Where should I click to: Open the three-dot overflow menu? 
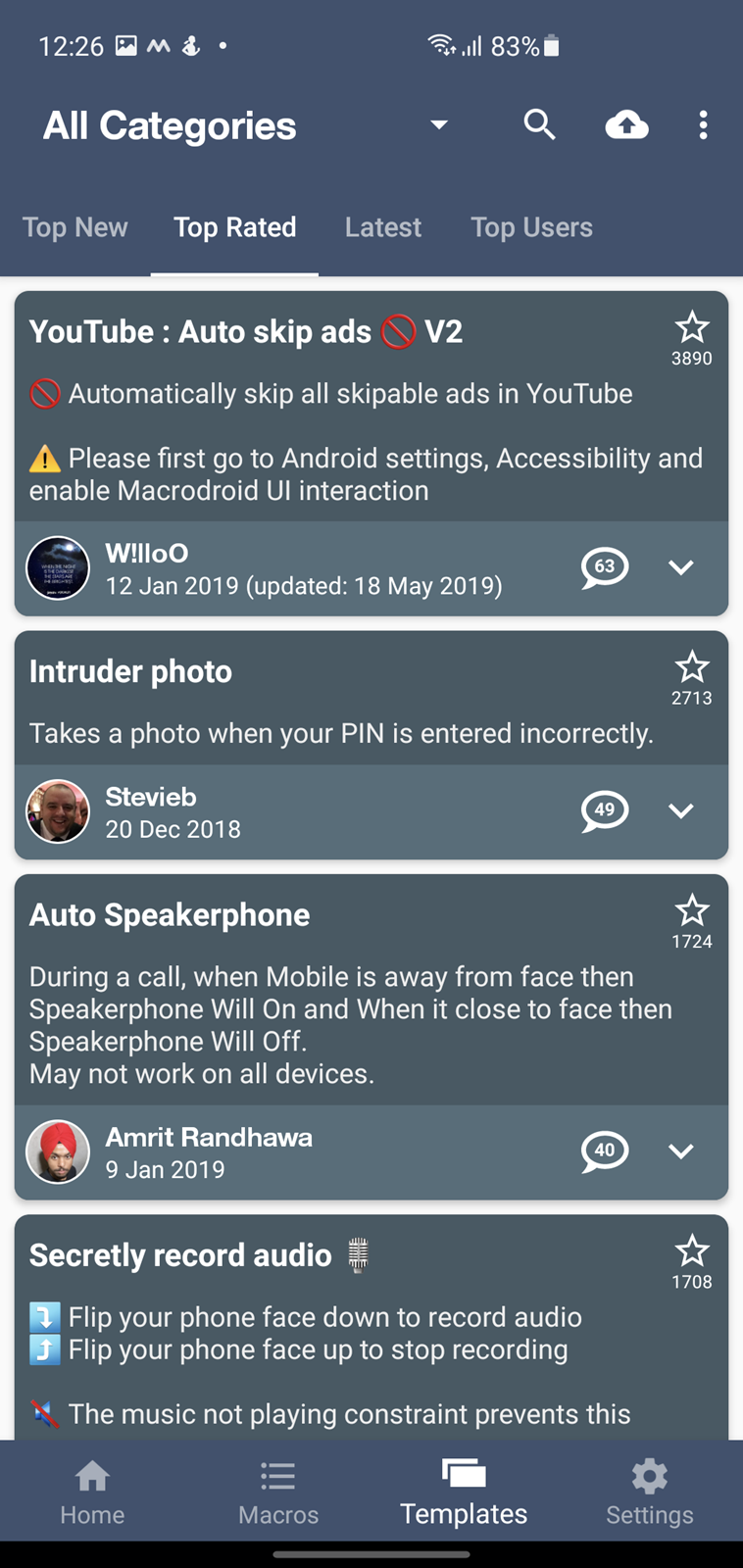[x=703, y=124]
